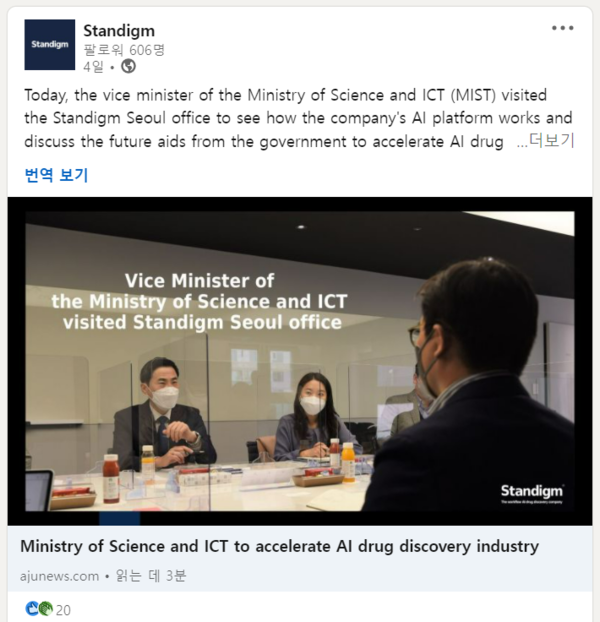Tap the Standigm page name
The width and height of the screenshot is (600, 622).
tap(119, 31)
